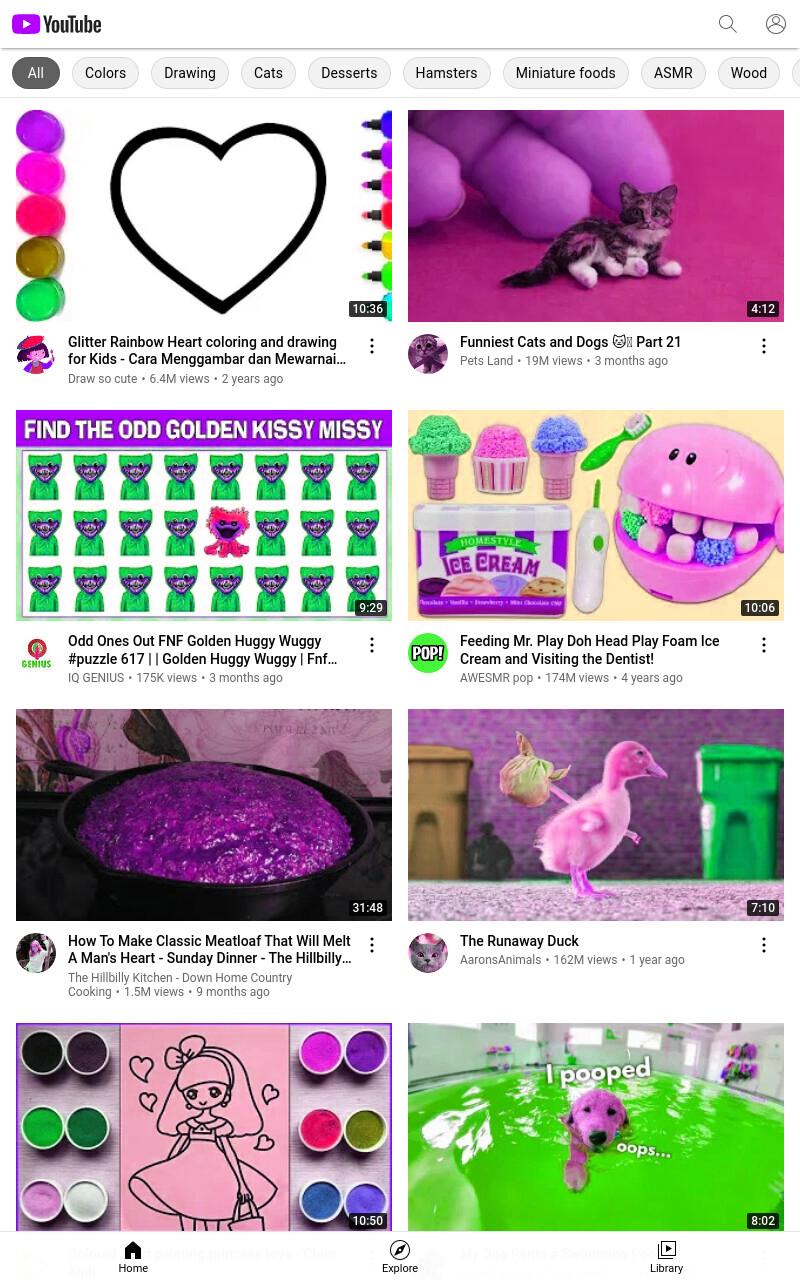Open the search icon
Image resolution: width=800 pixels, height=1280 pixels.
(728, 24)
